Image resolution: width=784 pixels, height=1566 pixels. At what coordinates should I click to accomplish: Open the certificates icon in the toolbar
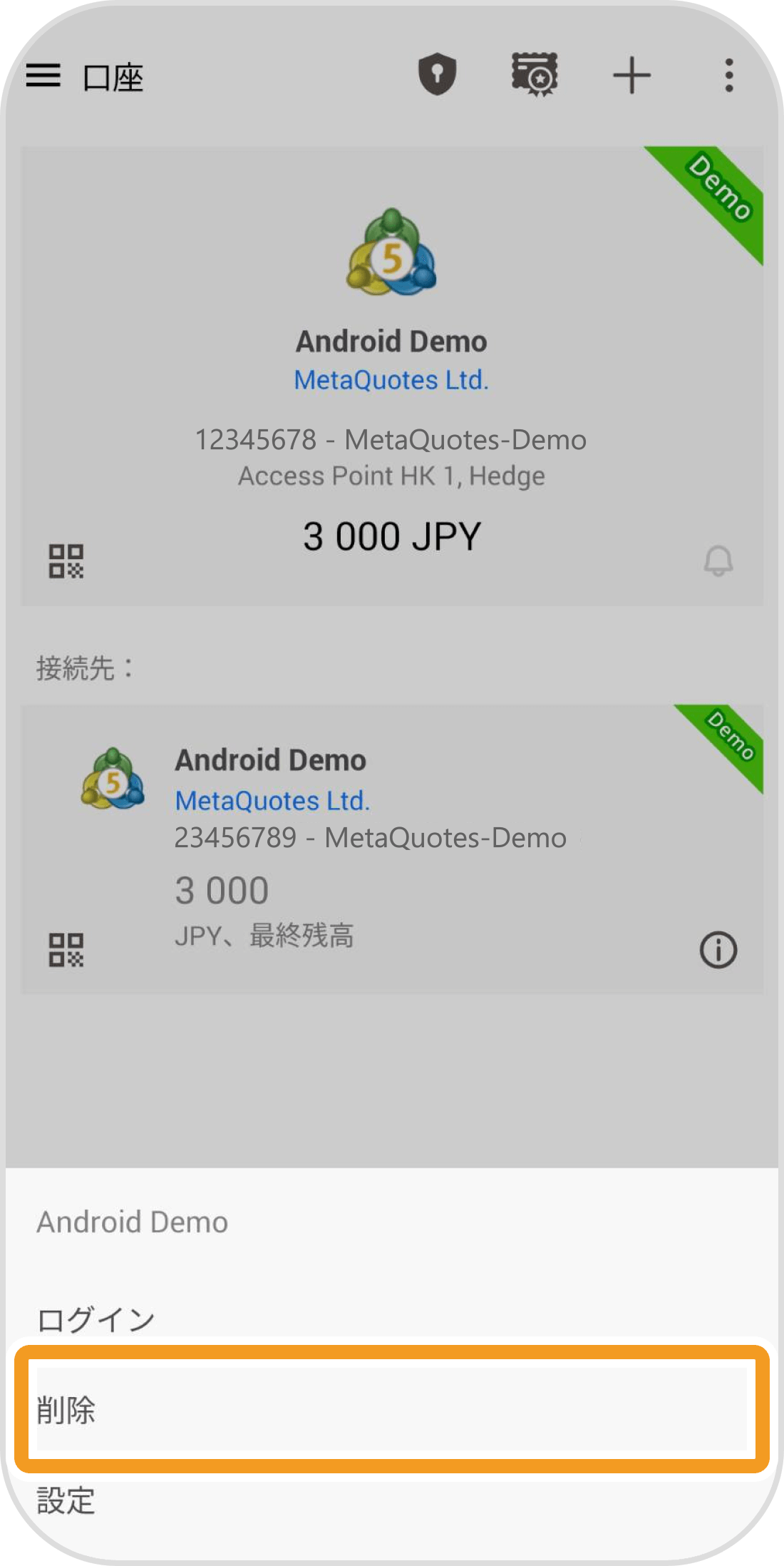[533, 75]
